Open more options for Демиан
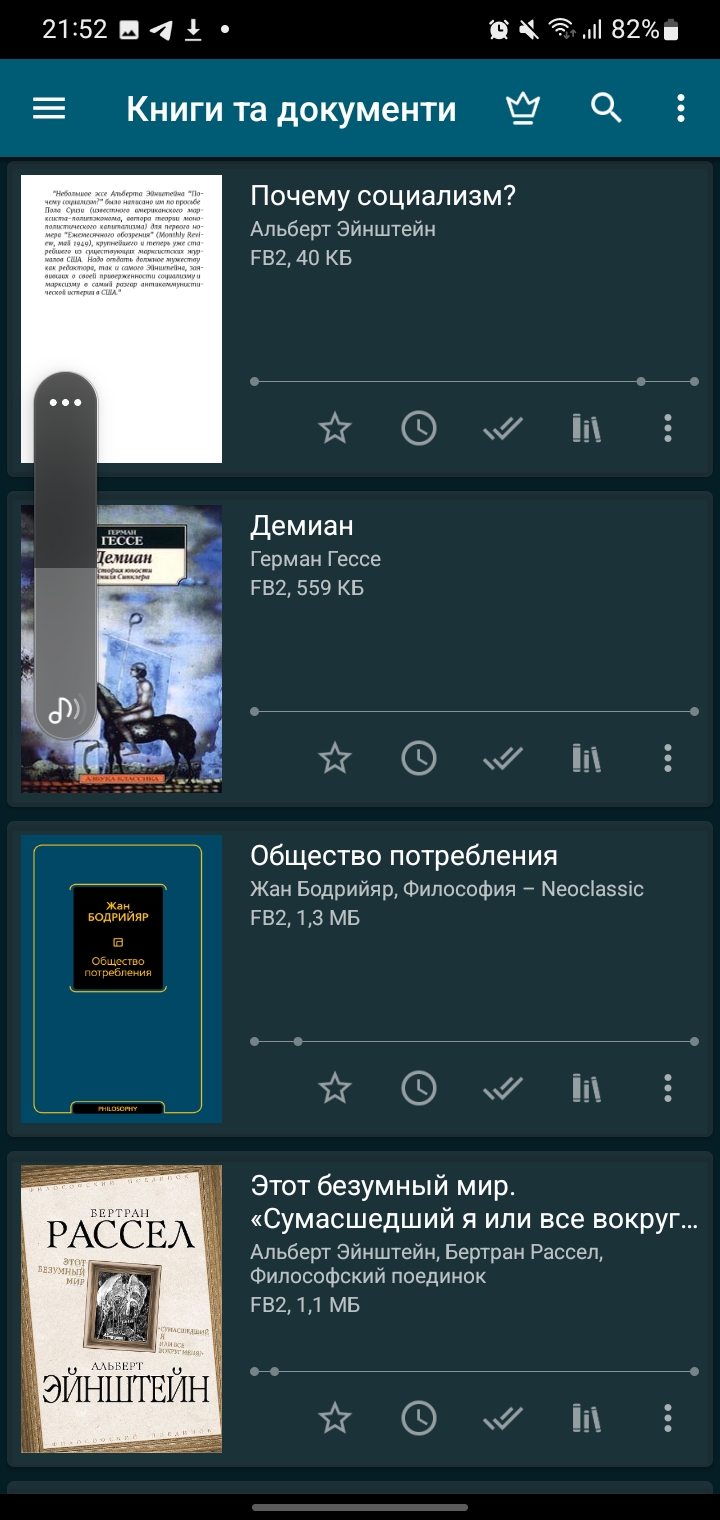This screenshot has height=1520, width=720. pos(668,758)
